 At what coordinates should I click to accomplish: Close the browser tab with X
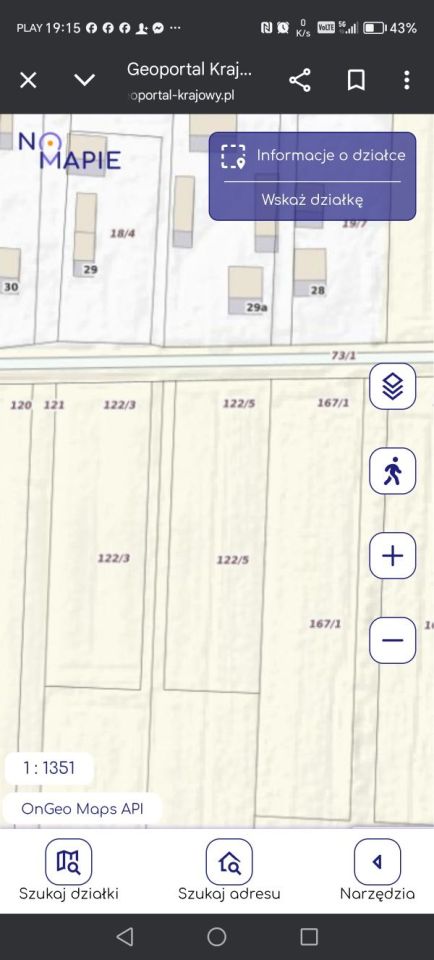(x=28, y=80)
